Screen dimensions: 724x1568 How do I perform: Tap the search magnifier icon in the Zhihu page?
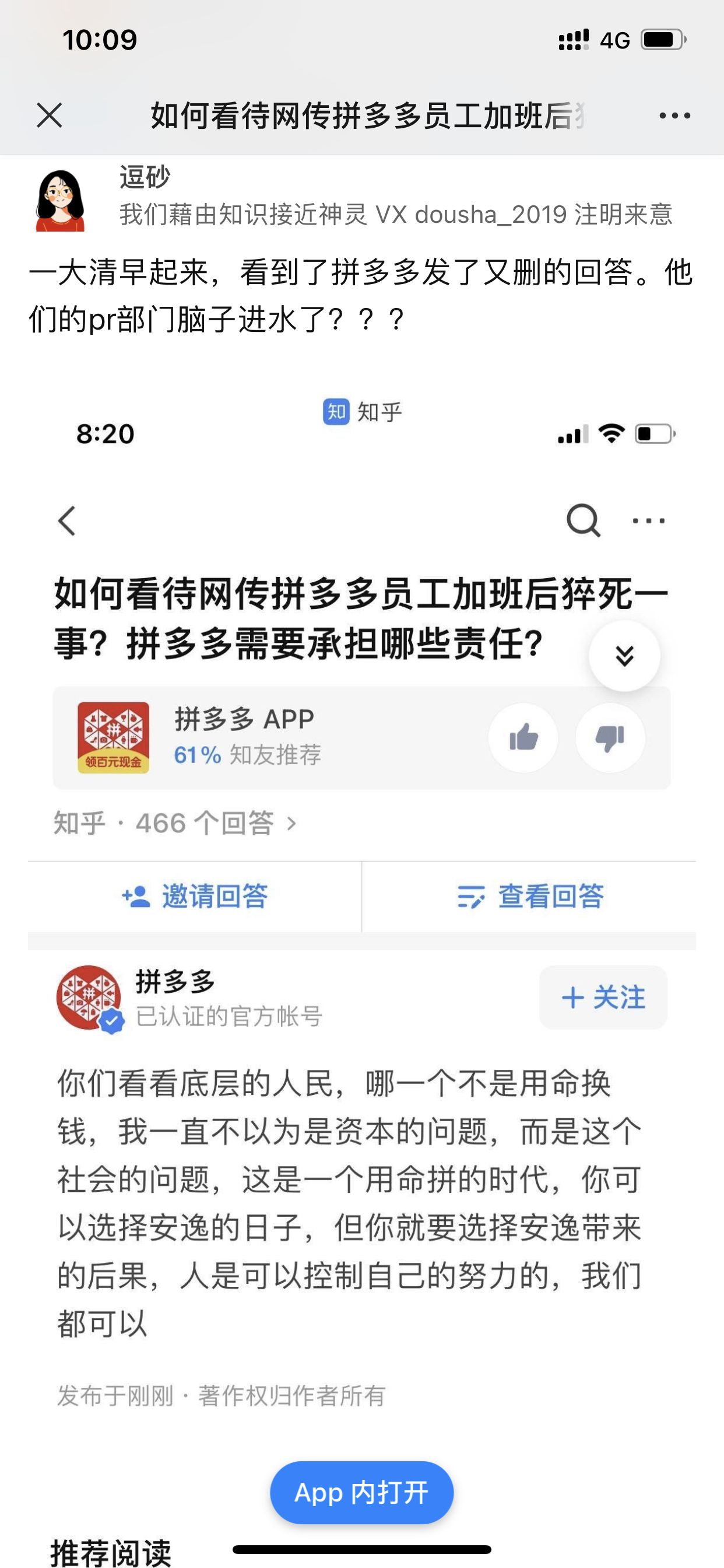[582, 520]
